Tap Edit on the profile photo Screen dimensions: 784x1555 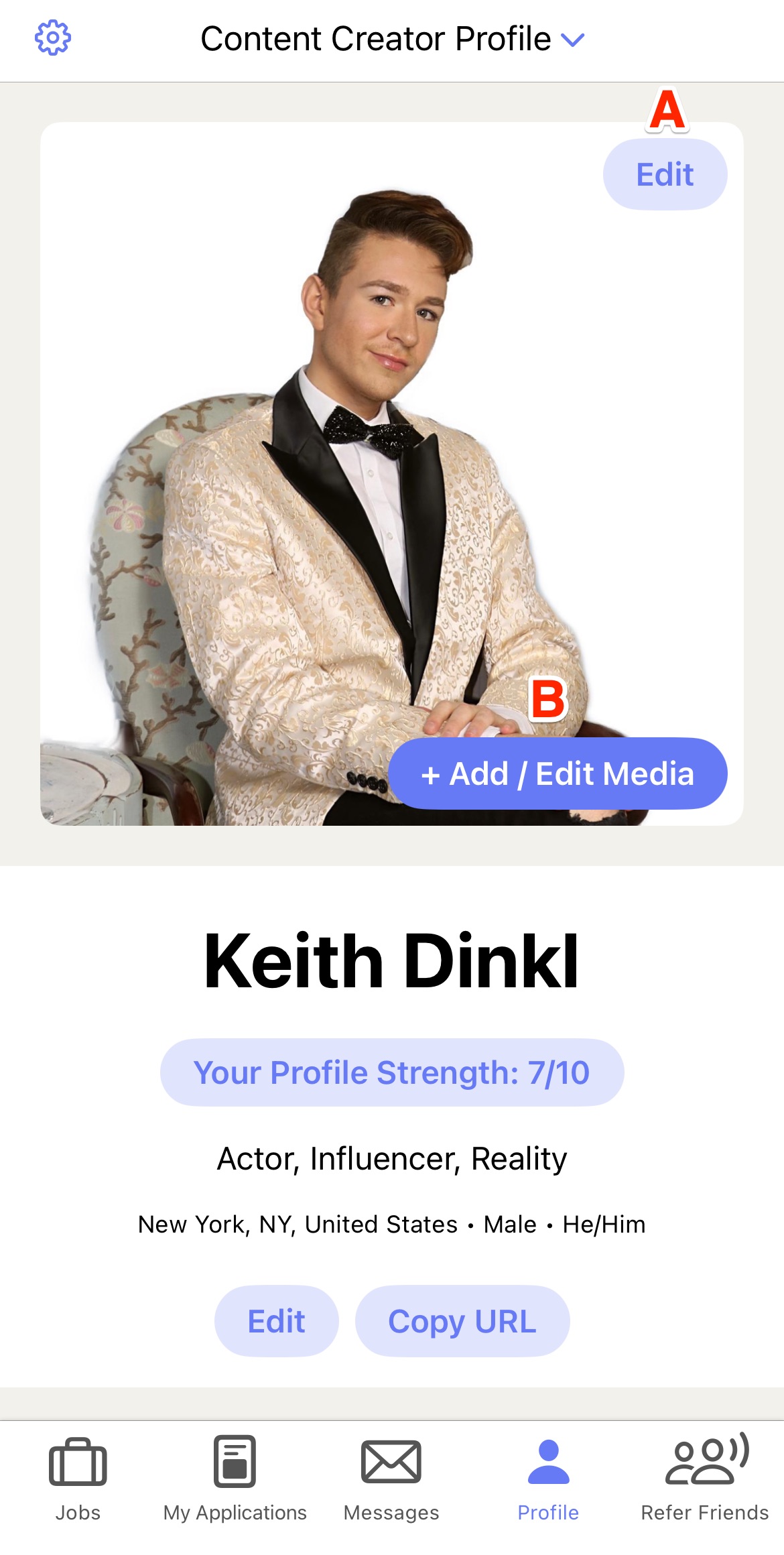[x=665, y=175]
